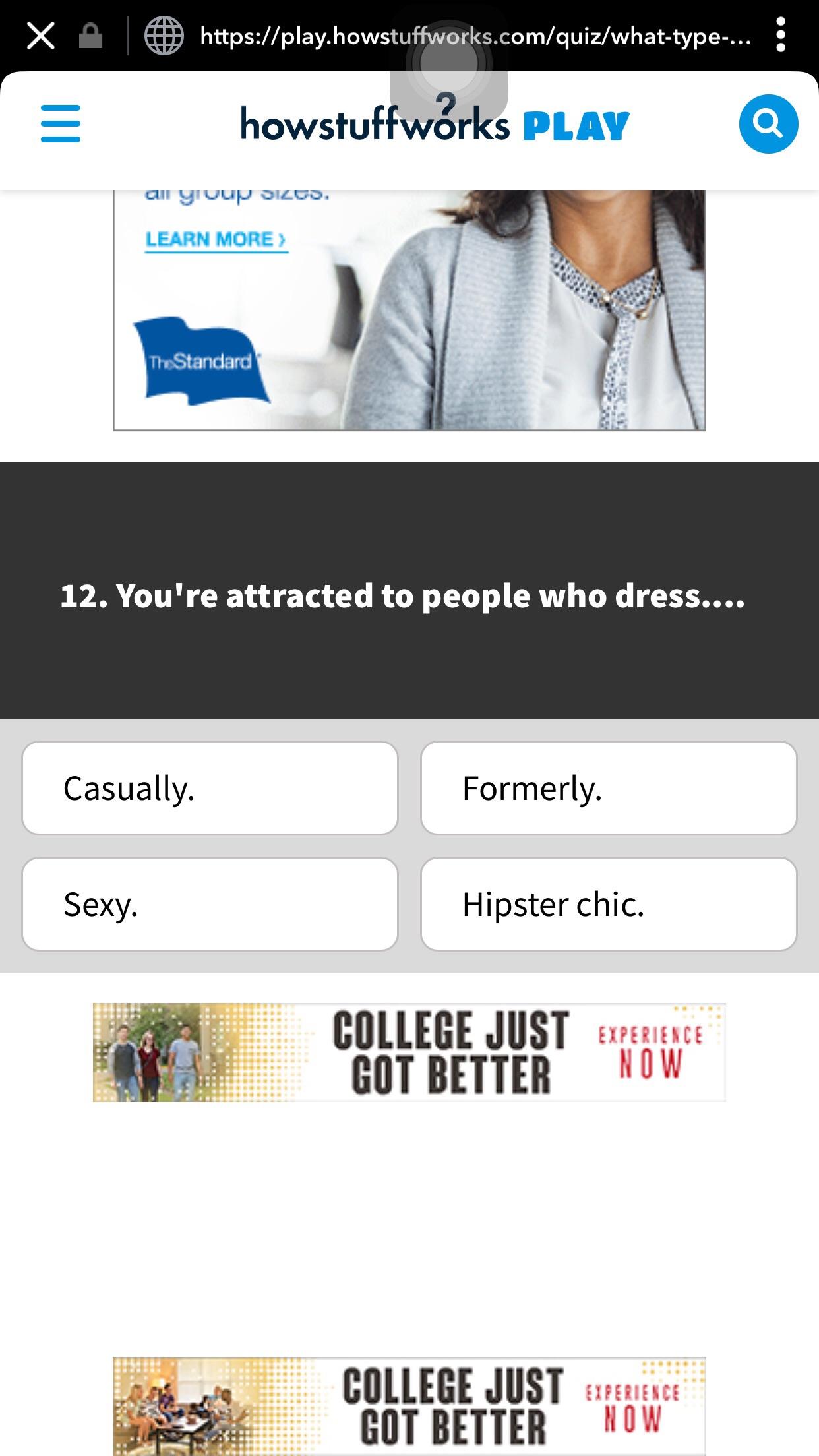
Task: Open the hamburger navigation menu
Action: coord(61,123)
